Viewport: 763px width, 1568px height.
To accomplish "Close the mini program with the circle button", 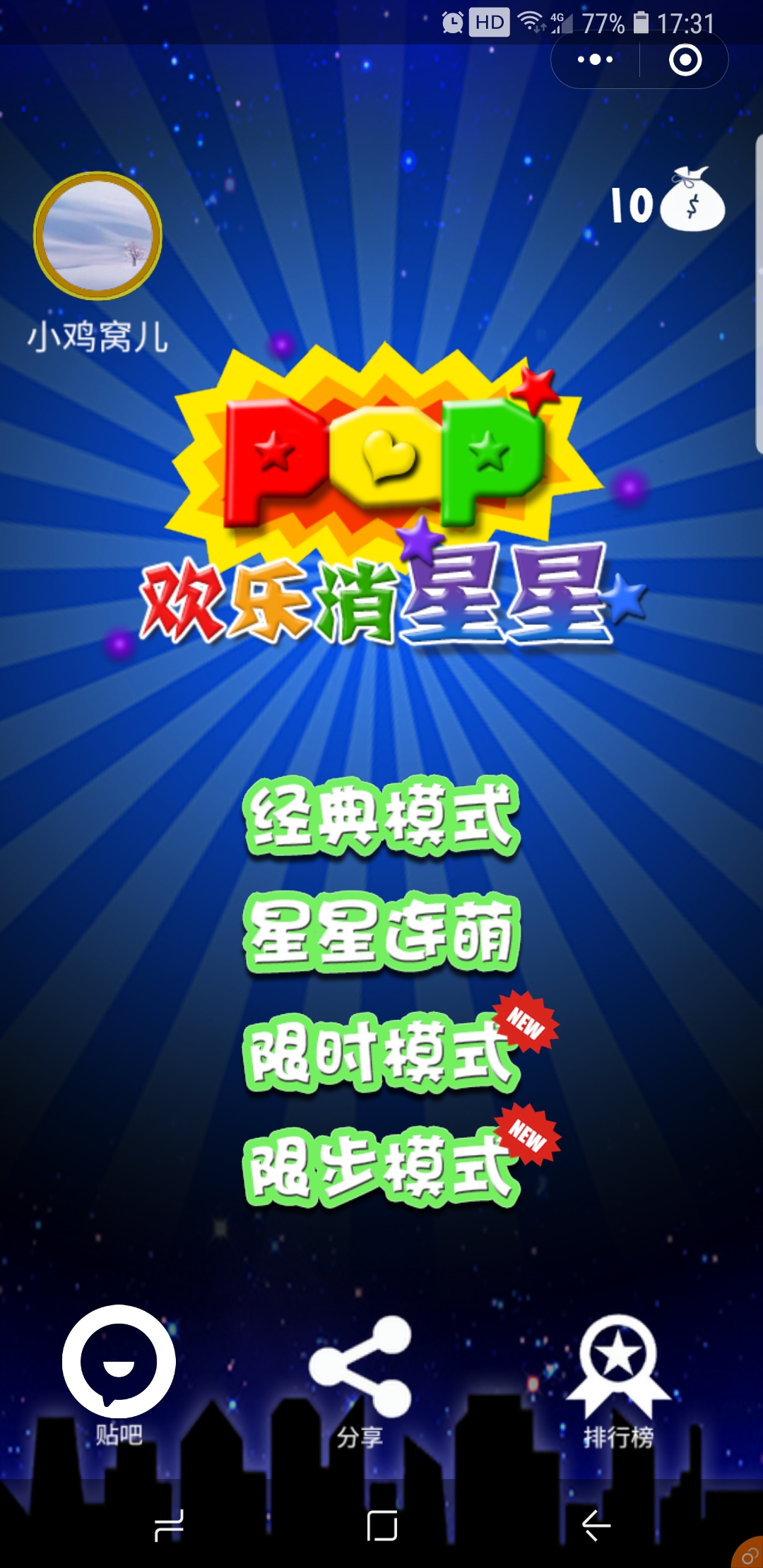I will [x=685, y=60].
